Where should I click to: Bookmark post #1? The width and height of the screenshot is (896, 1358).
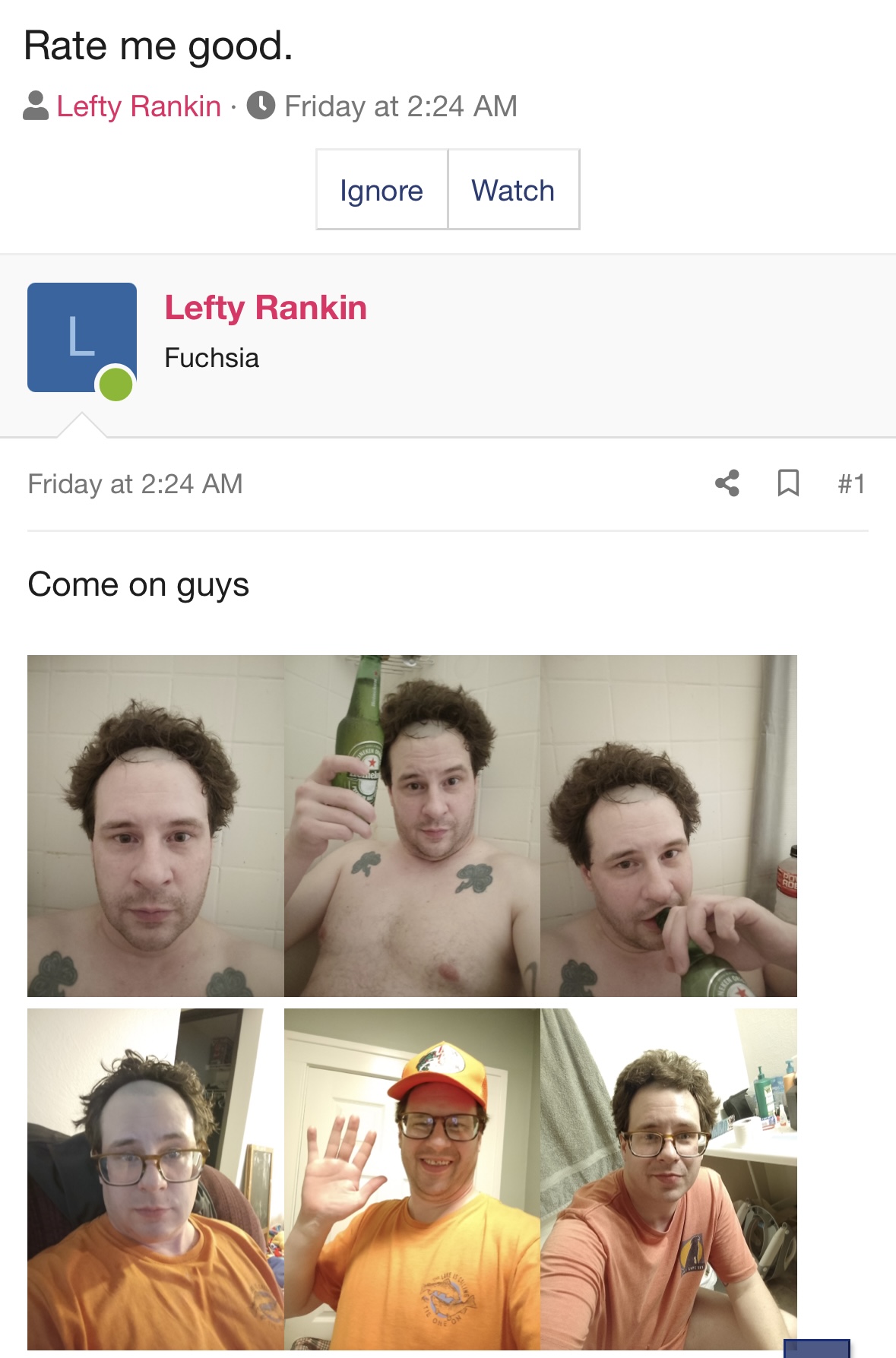click(x=788, y=483)
